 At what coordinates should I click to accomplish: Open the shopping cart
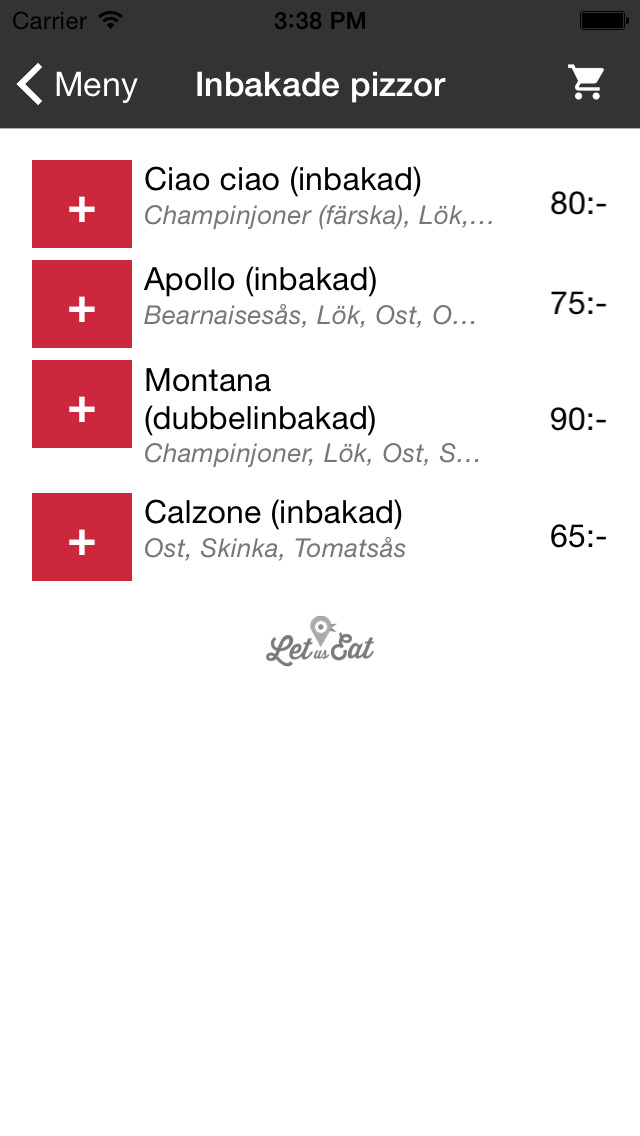tap(586, 83)
